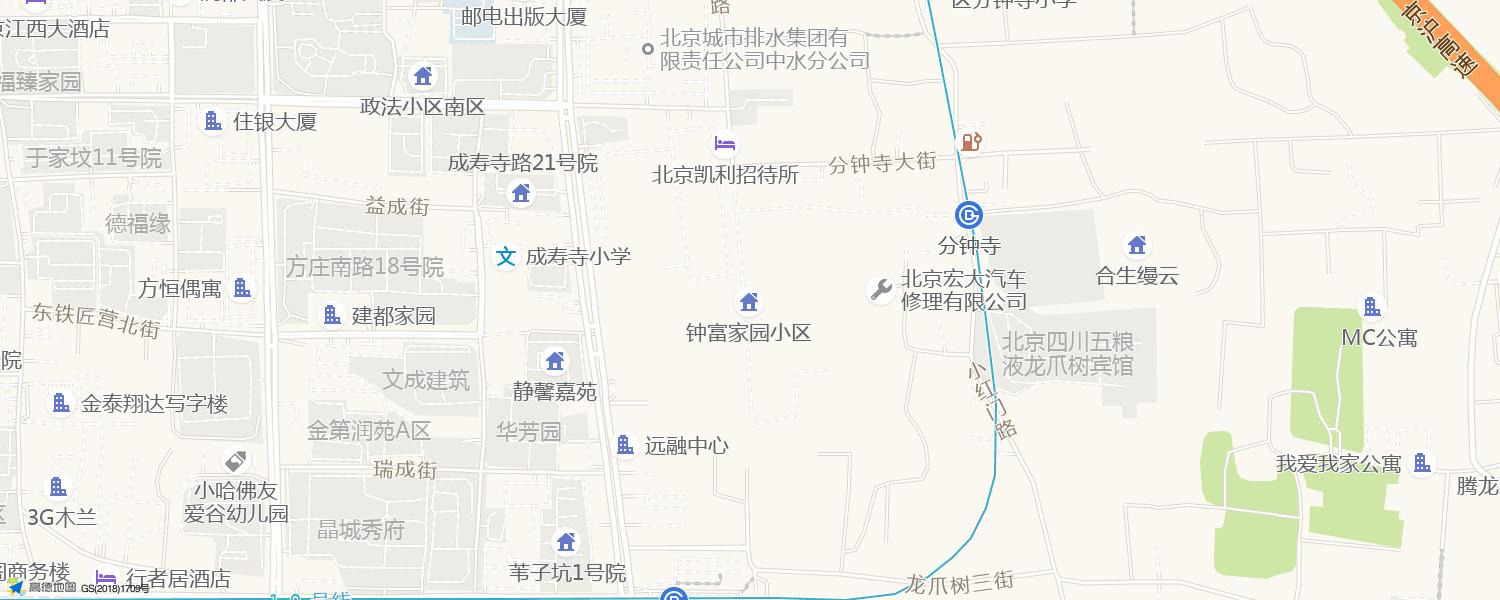Open the MC公寓 building marker
The image size is (1500, 600).
point(1372,307)
